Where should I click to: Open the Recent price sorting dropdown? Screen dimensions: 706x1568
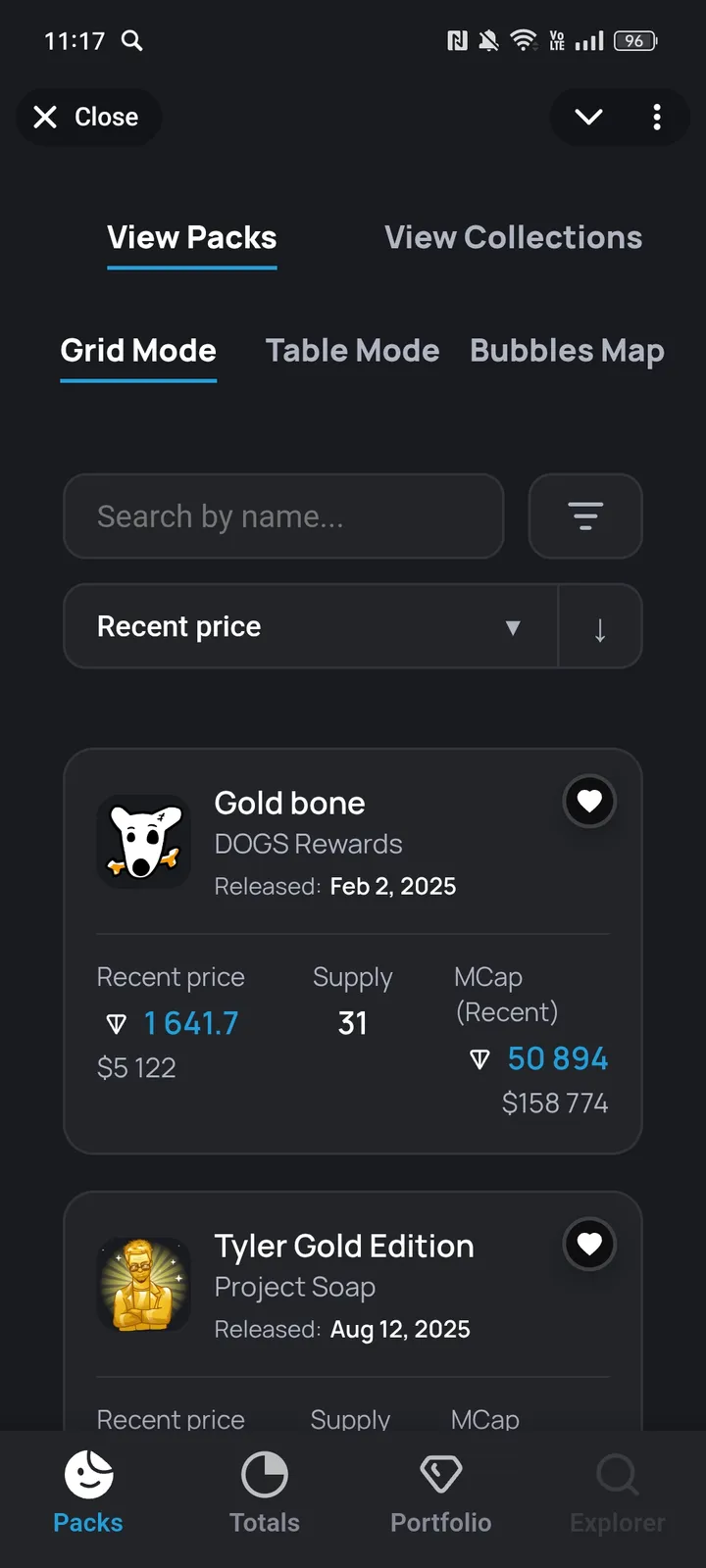(x=294, y=627)
